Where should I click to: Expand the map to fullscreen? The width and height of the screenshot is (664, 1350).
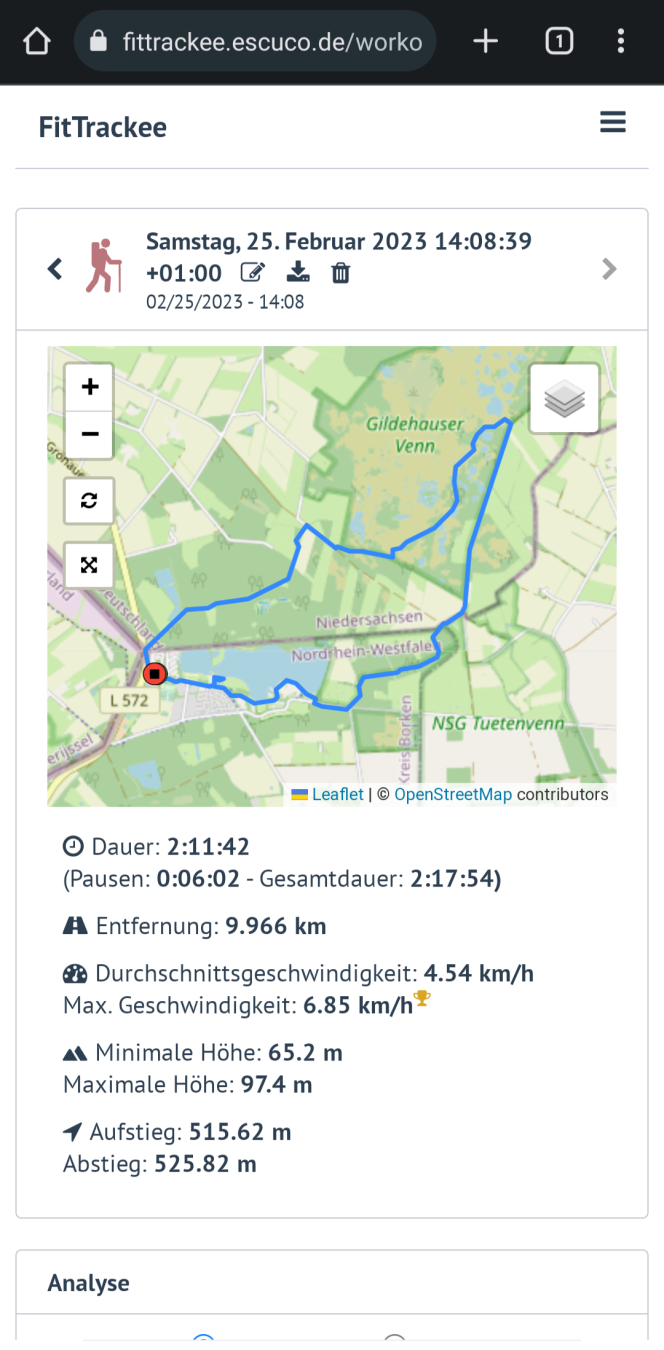pos(89,565)
